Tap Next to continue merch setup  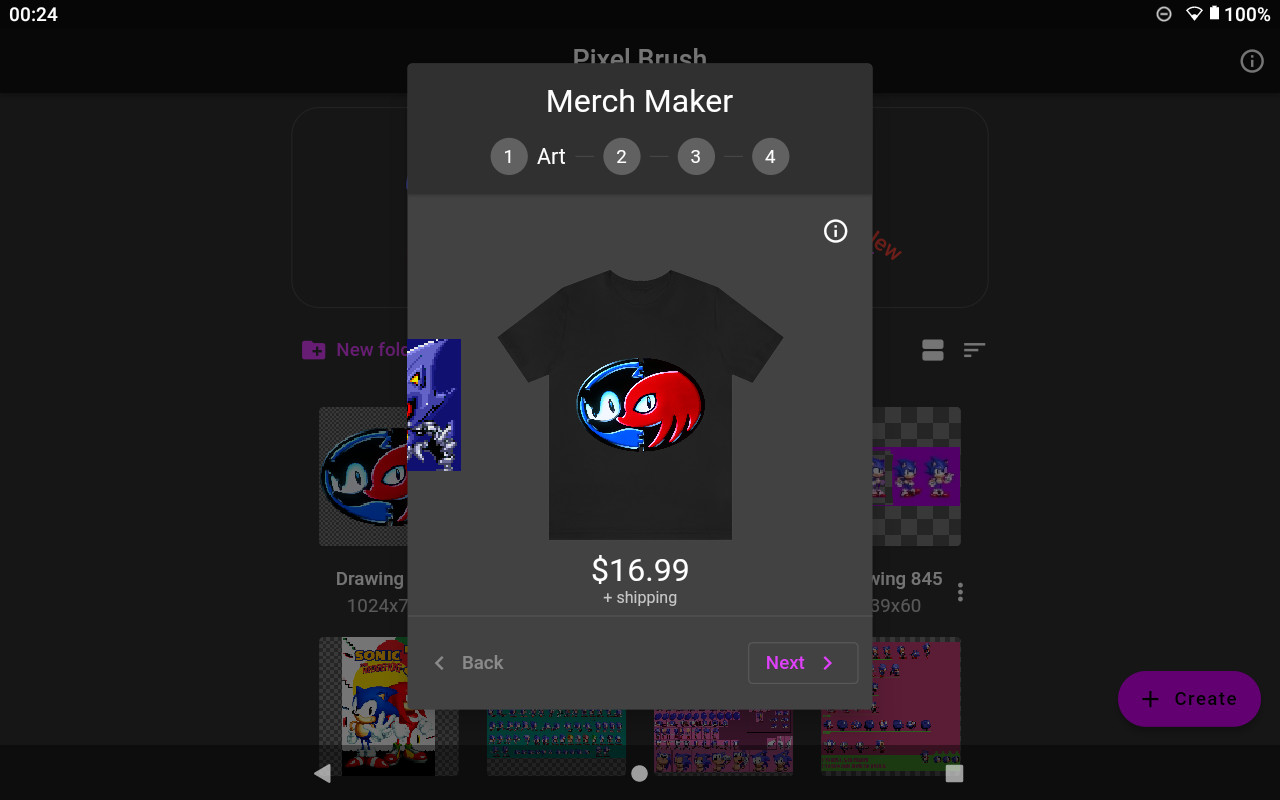[802, 663]
